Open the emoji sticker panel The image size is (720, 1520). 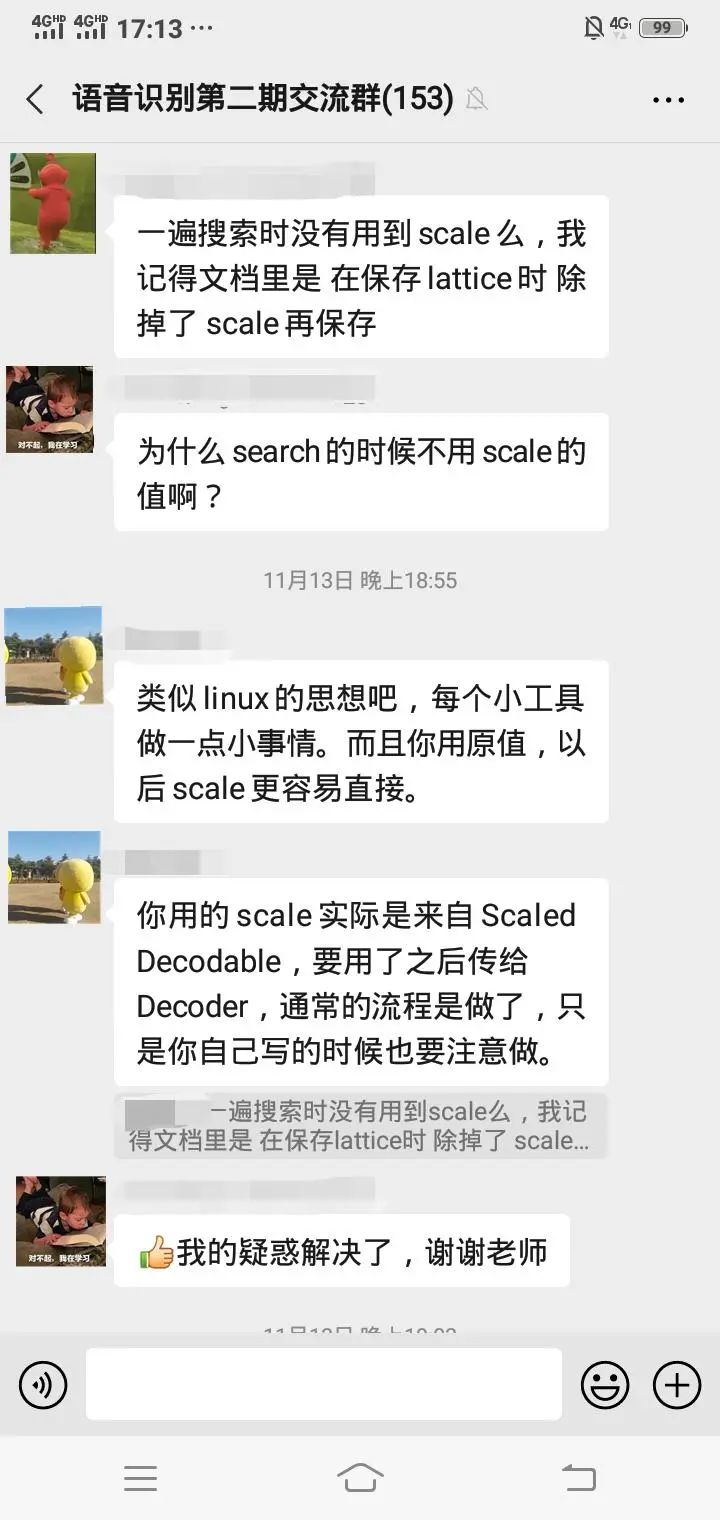605,1385
